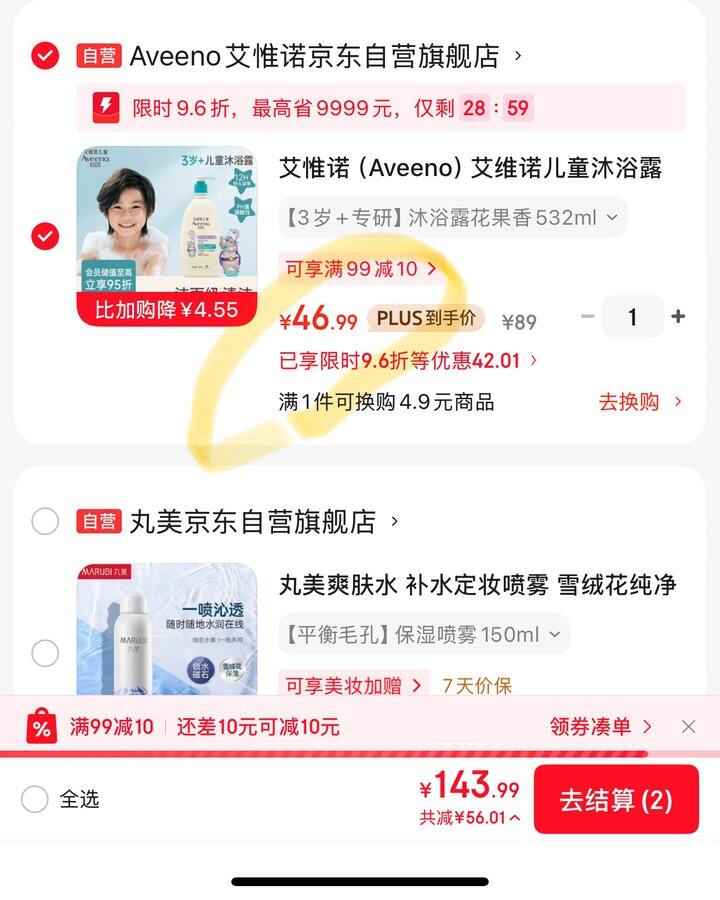
Task: Decrease Aveeno body wash quantity
Action: click(x=588, y=317)
